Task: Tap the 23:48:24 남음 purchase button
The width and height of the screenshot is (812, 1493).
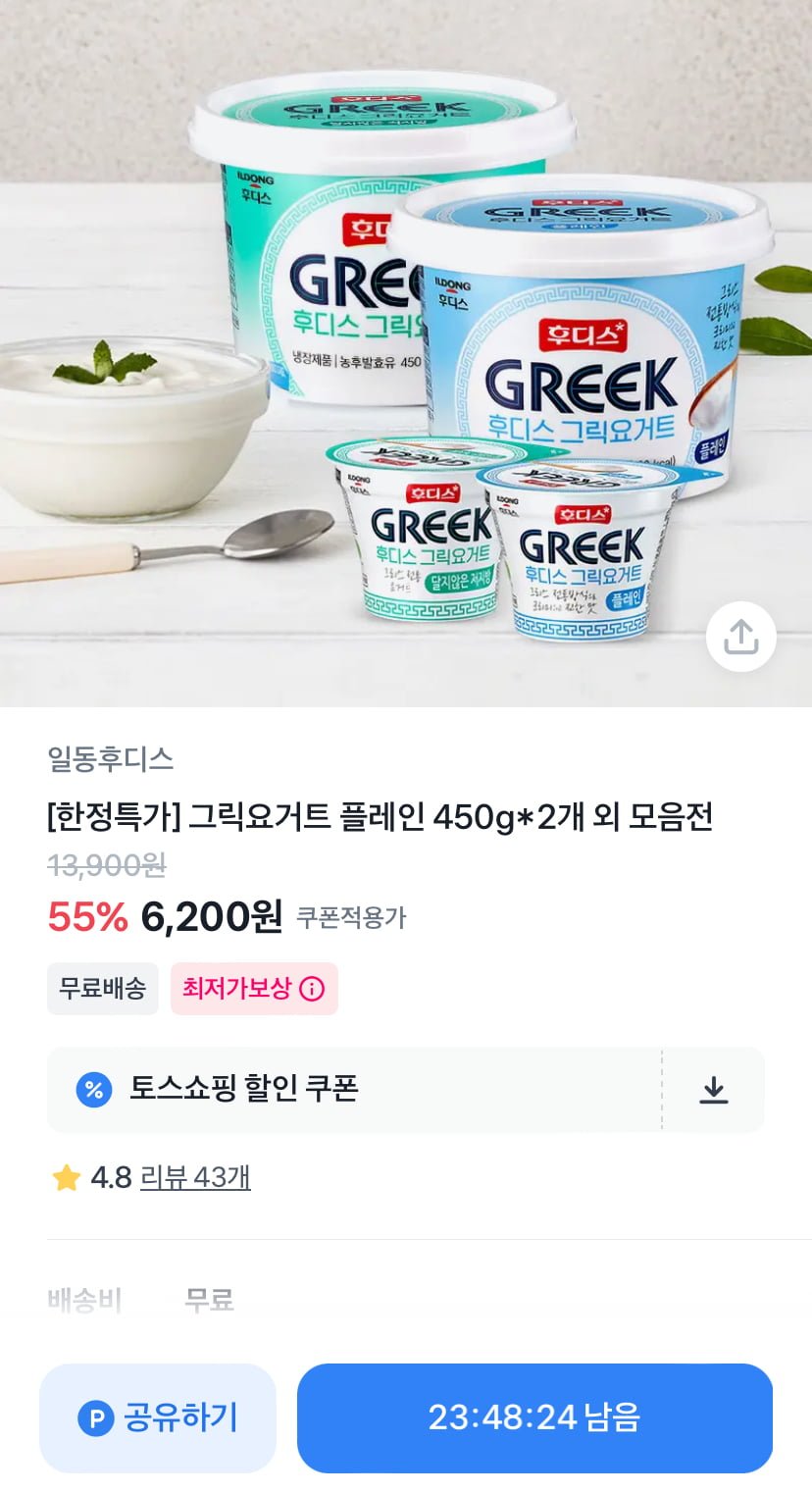Action: [x=534, y=1417]
